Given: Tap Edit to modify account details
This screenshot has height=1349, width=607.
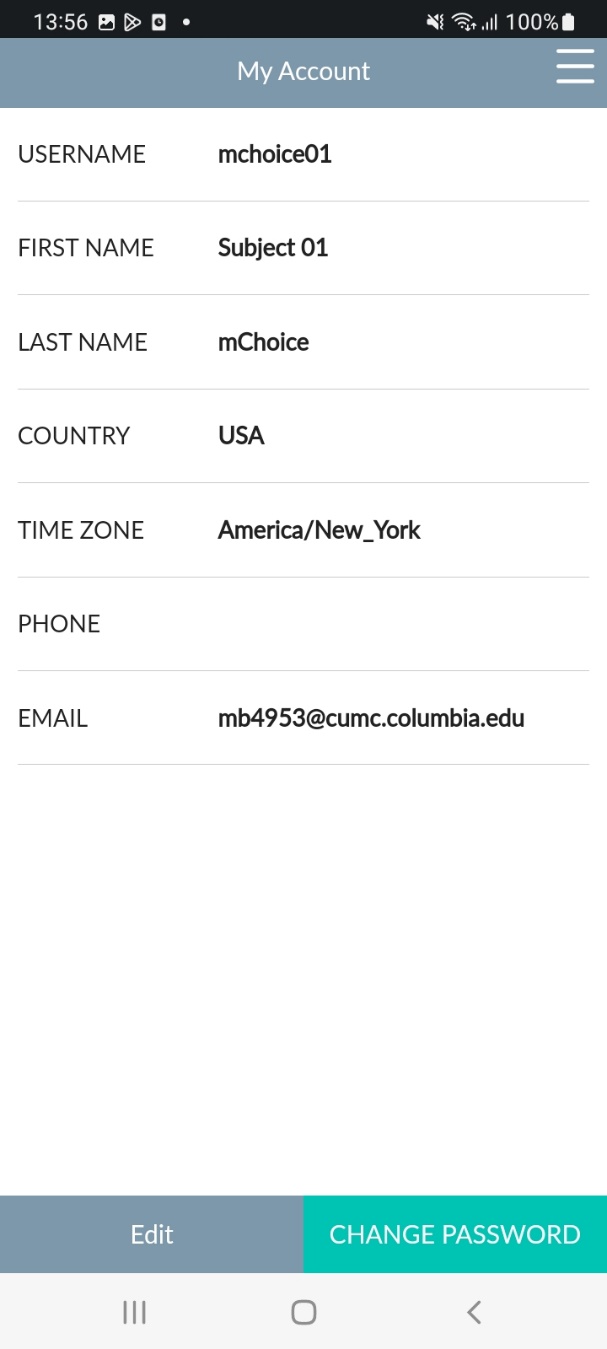Looking at the screenshot, I should [x=152, y=1234].
